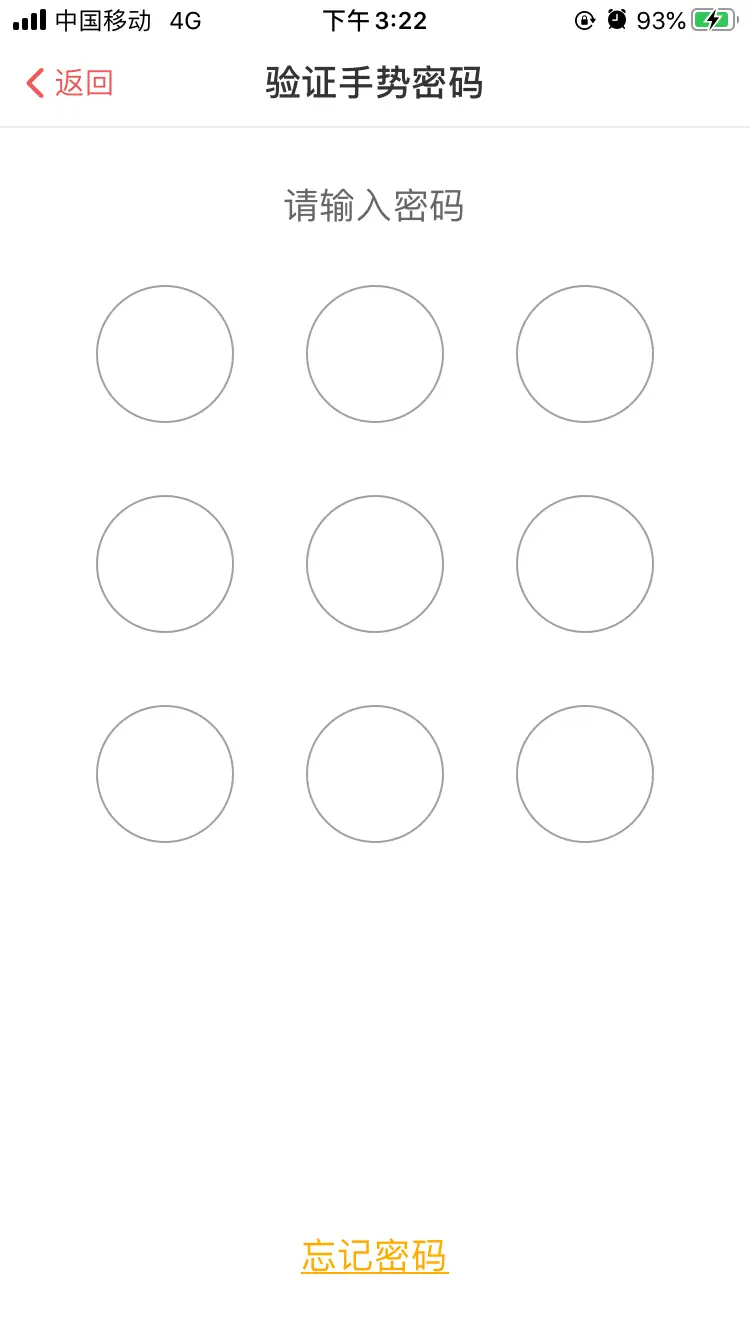Tap the top-left gesture circle
The image size is (750, 1334).
point(165,354)
